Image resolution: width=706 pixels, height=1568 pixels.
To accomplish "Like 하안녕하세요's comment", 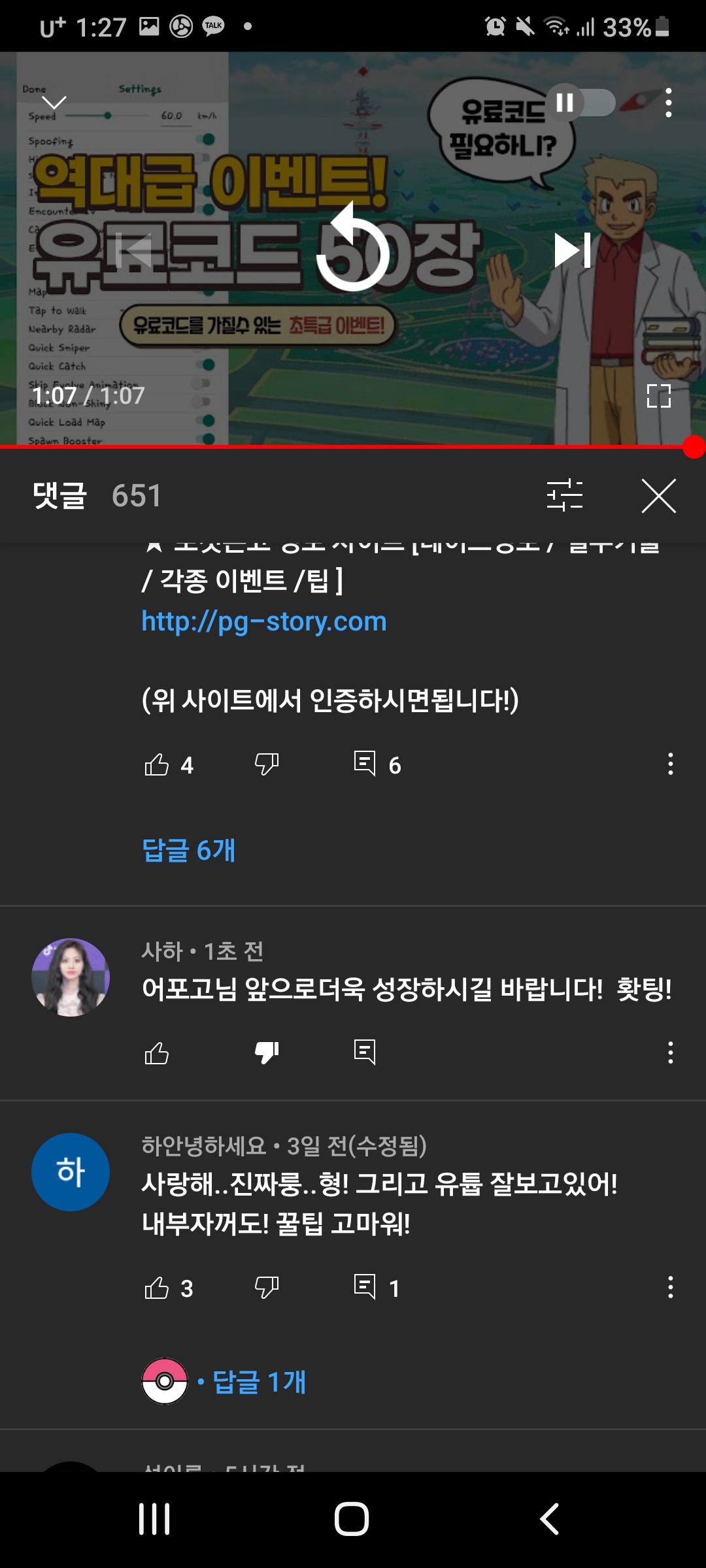I will 157,1288.
